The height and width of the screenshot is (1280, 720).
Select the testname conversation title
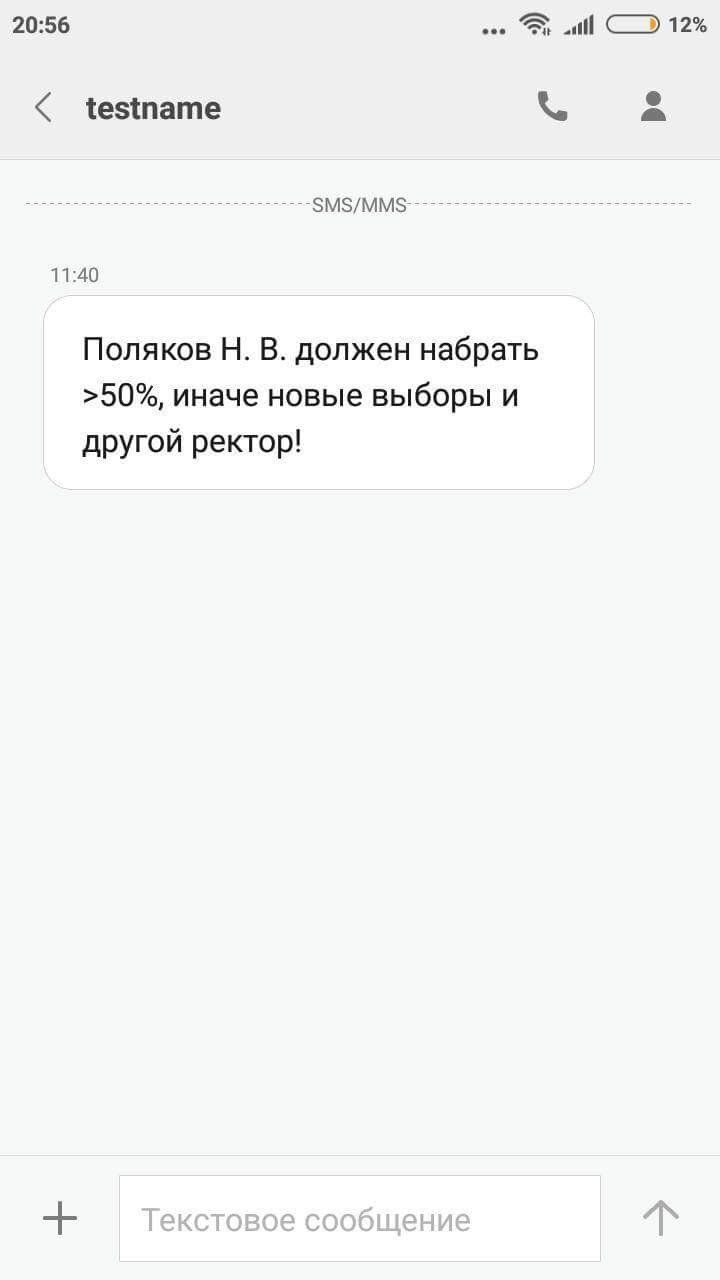153,108
